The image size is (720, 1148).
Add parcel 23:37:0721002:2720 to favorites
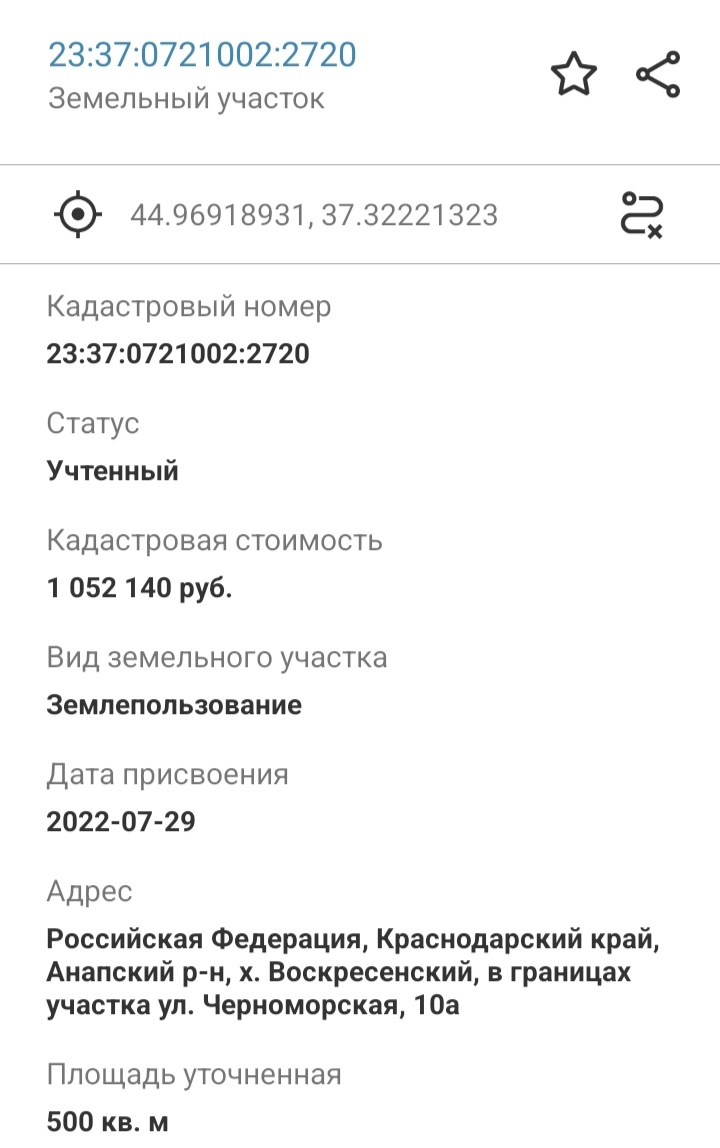point(574,76)
